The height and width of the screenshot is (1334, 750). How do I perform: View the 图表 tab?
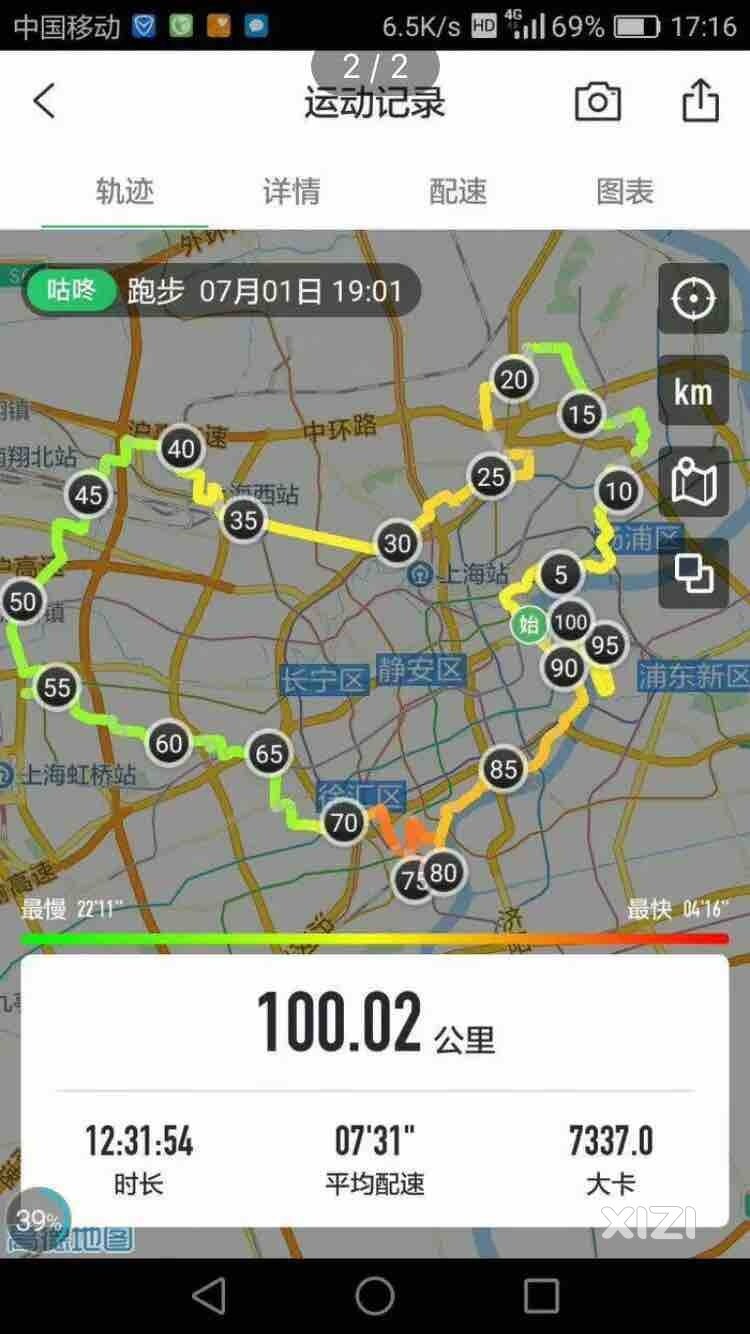point(625,191)
